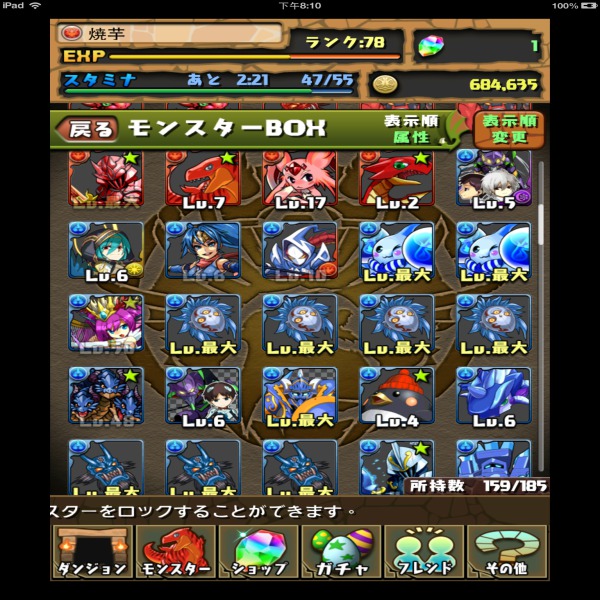
Task: Open the ダンジョン tab
Action: point(92,551)
